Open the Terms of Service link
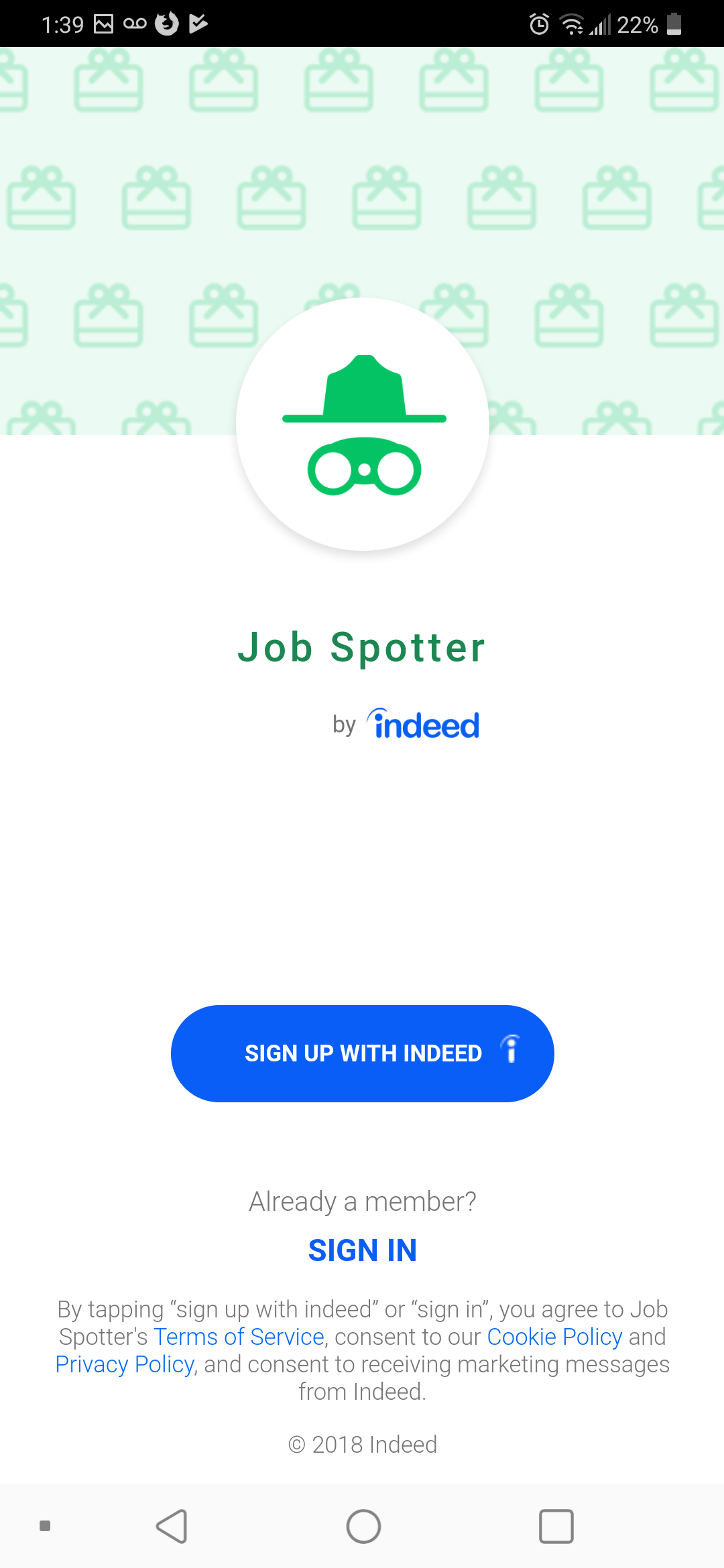Viewport: 724px width, 1568px height. [x=239, y=1337]
